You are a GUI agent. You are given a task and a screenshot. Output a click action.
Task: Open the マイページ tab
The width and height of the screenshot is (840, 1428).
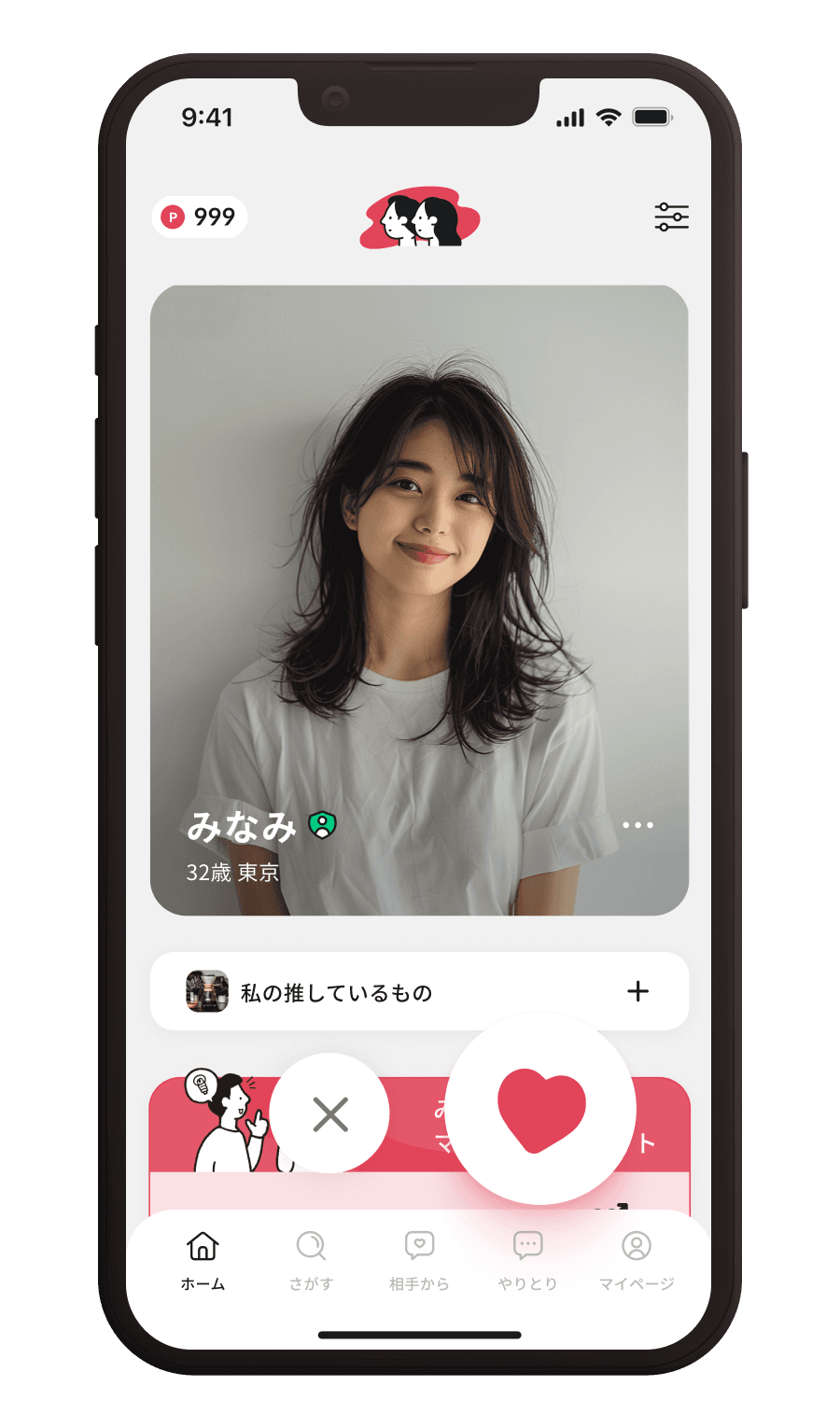click(x=636, y=1259)
